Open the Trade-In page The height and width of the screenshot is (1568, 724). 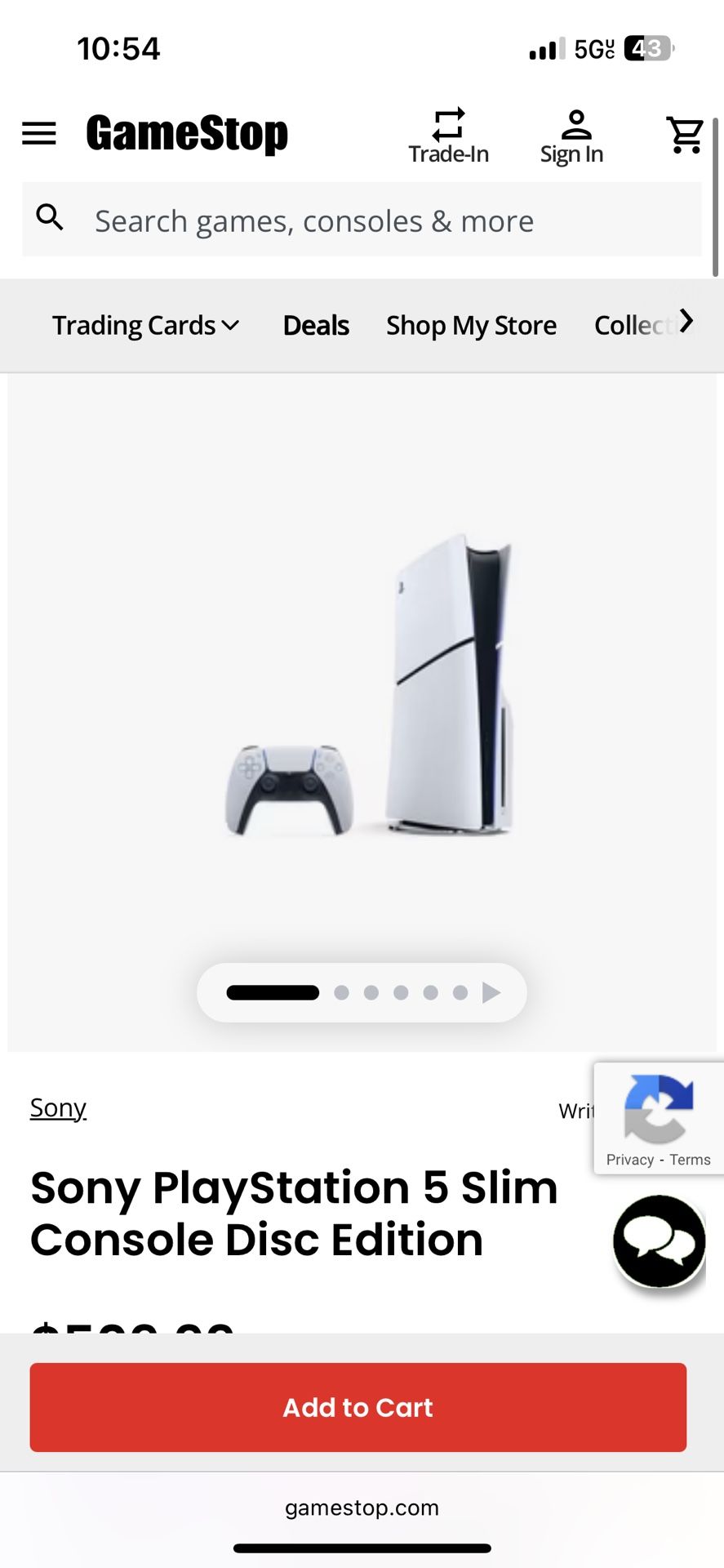point(449,136)
